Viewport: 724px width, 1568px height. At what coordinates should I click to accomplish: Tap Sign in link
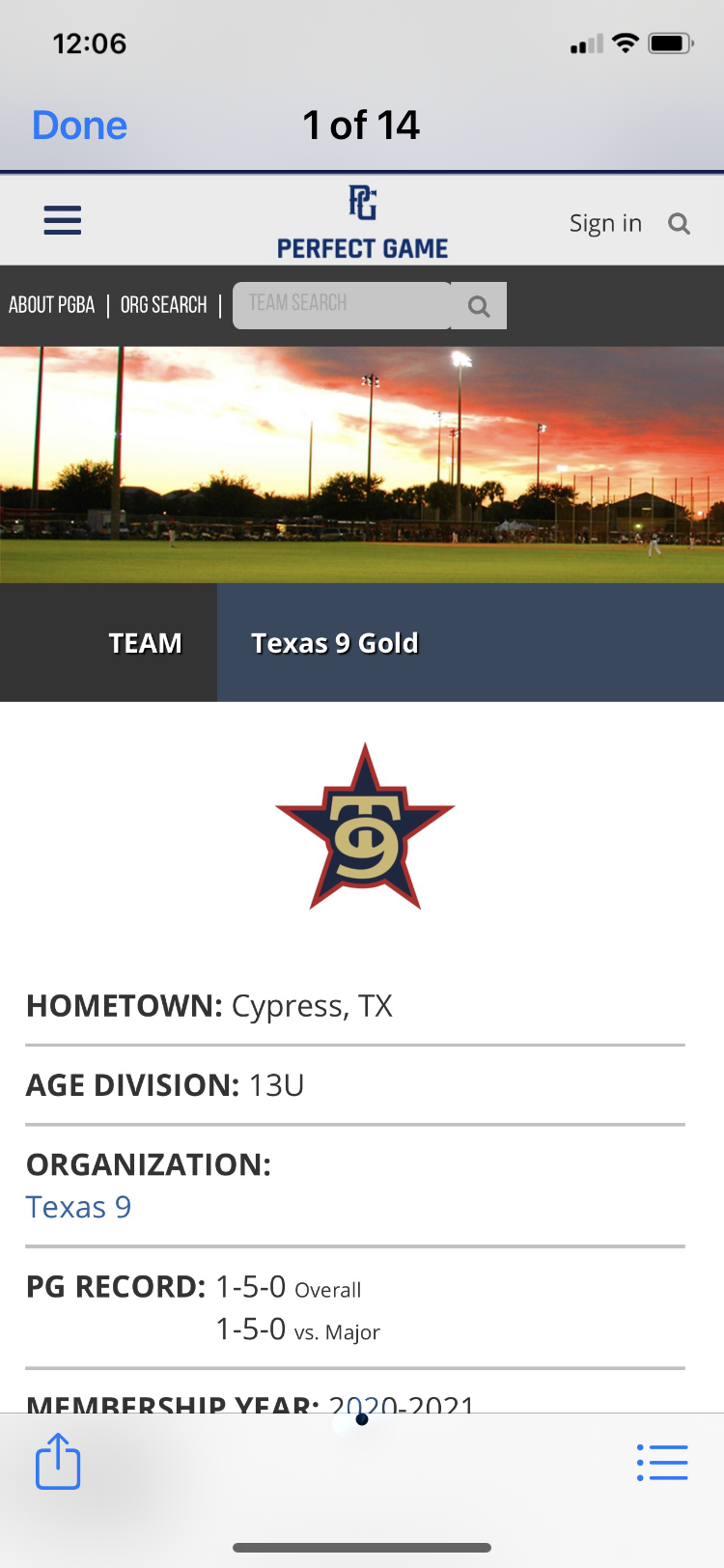(605, 224)
